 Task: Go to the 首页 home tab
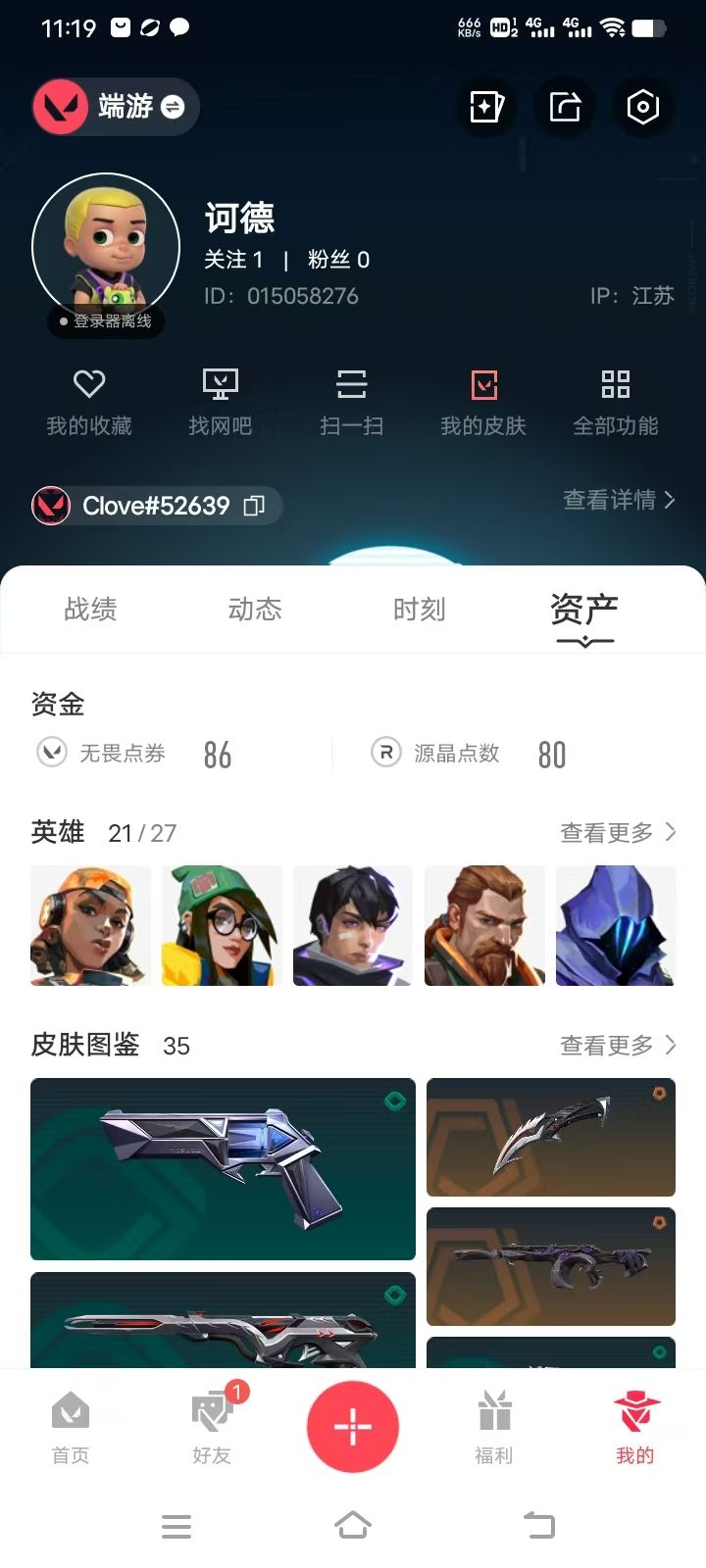click(71, 1427)
